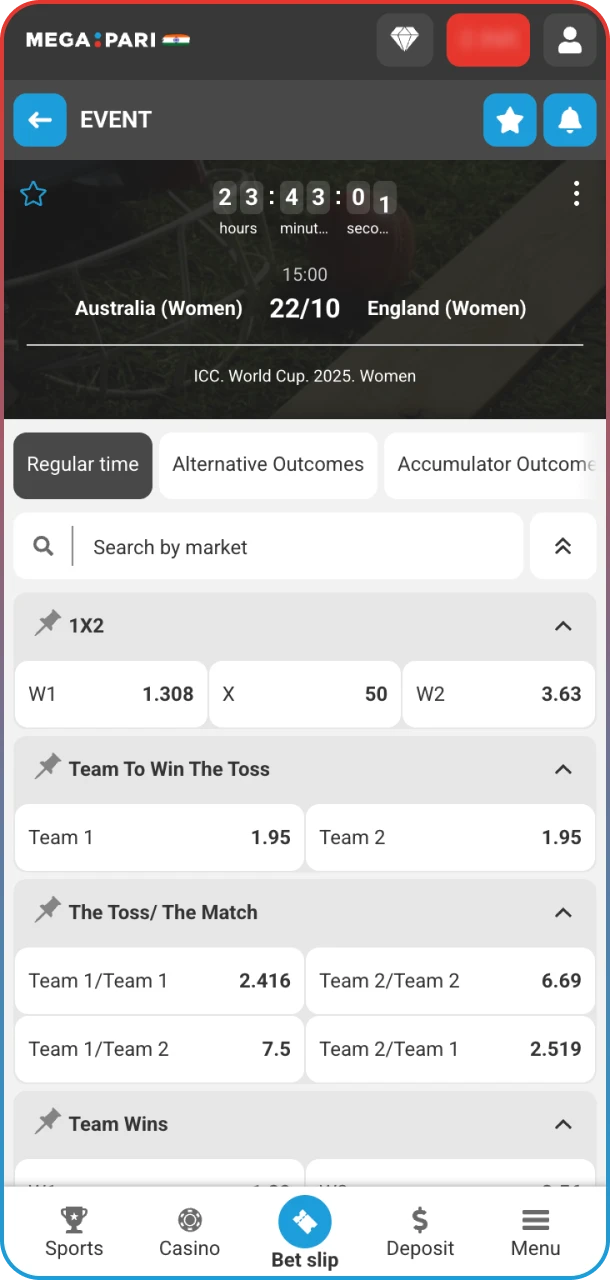
Task: Collapse all markets with double chevron
Action: pyautogui.click(x=563, y=546)
